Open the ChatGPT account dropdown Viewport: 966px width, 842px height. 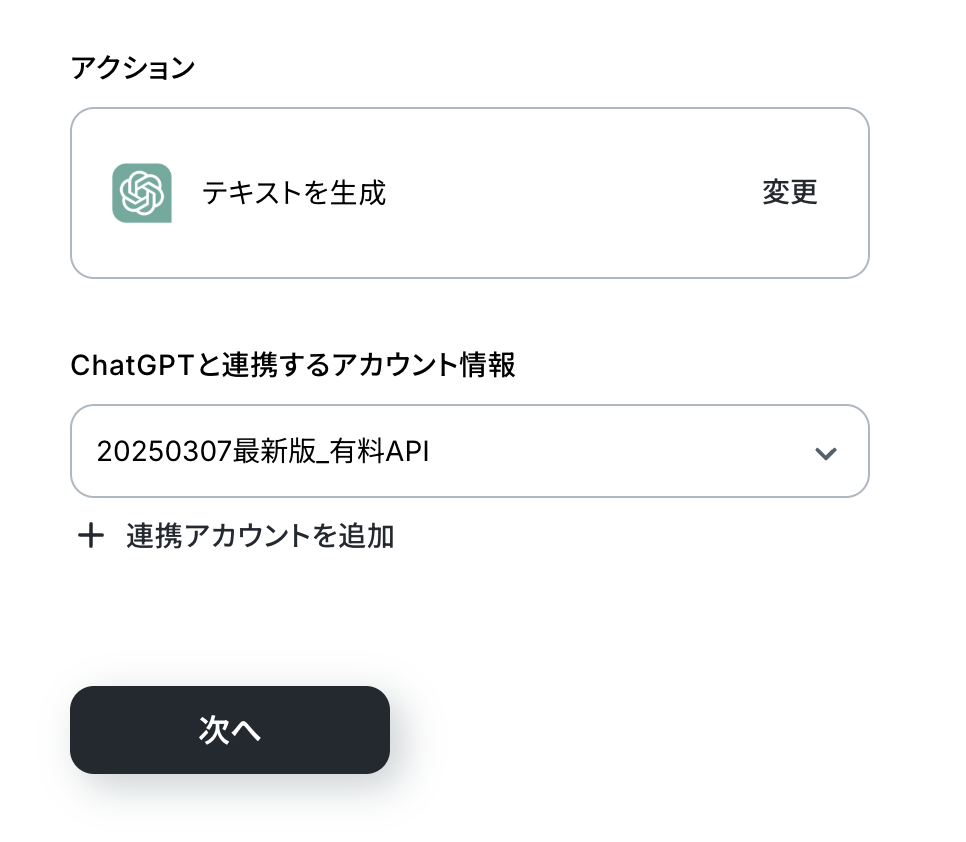click(469, 451)
